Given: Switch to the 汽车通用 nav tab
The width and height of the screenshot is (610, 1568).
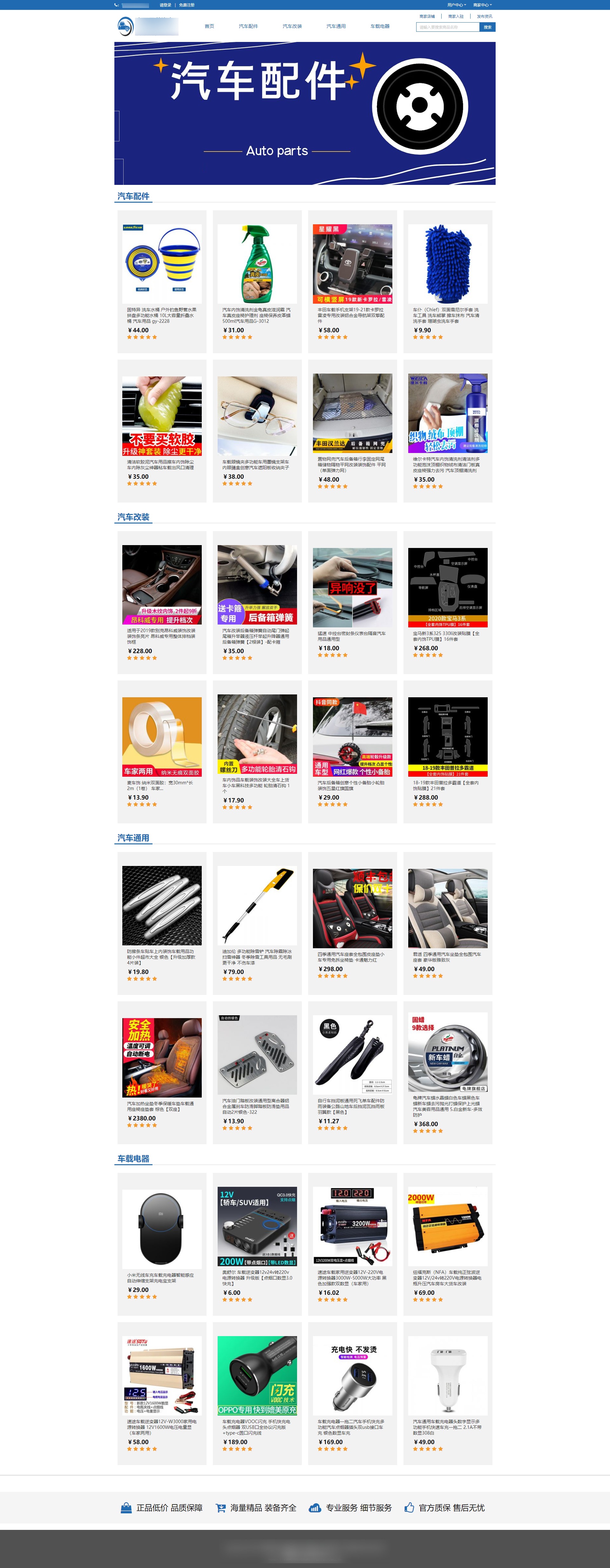Looking at the screenshot, I should tap(336, 26).
